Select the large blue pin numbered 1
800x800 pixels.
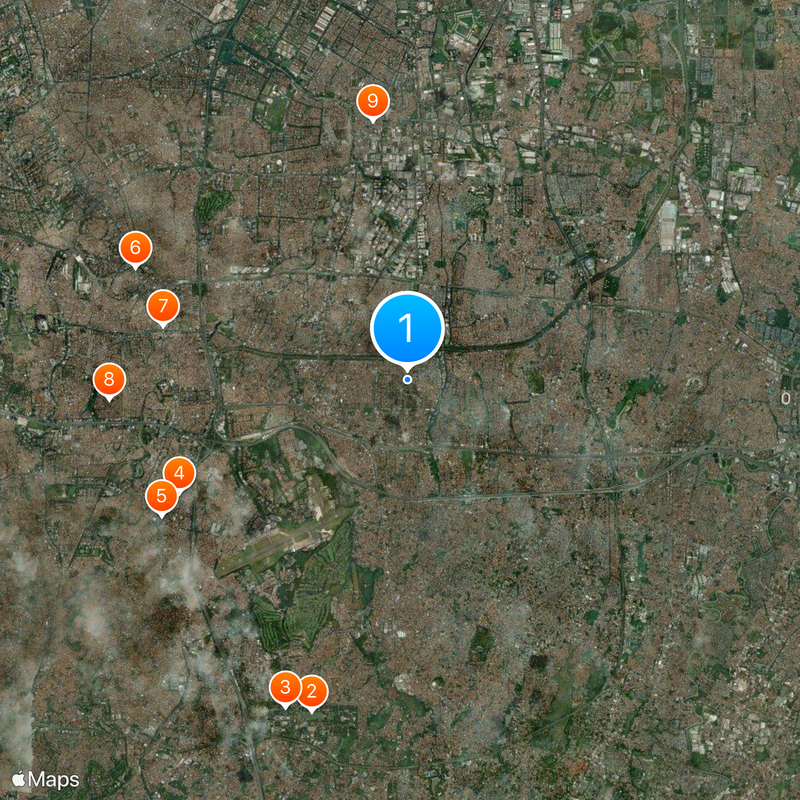click(407, 327)
